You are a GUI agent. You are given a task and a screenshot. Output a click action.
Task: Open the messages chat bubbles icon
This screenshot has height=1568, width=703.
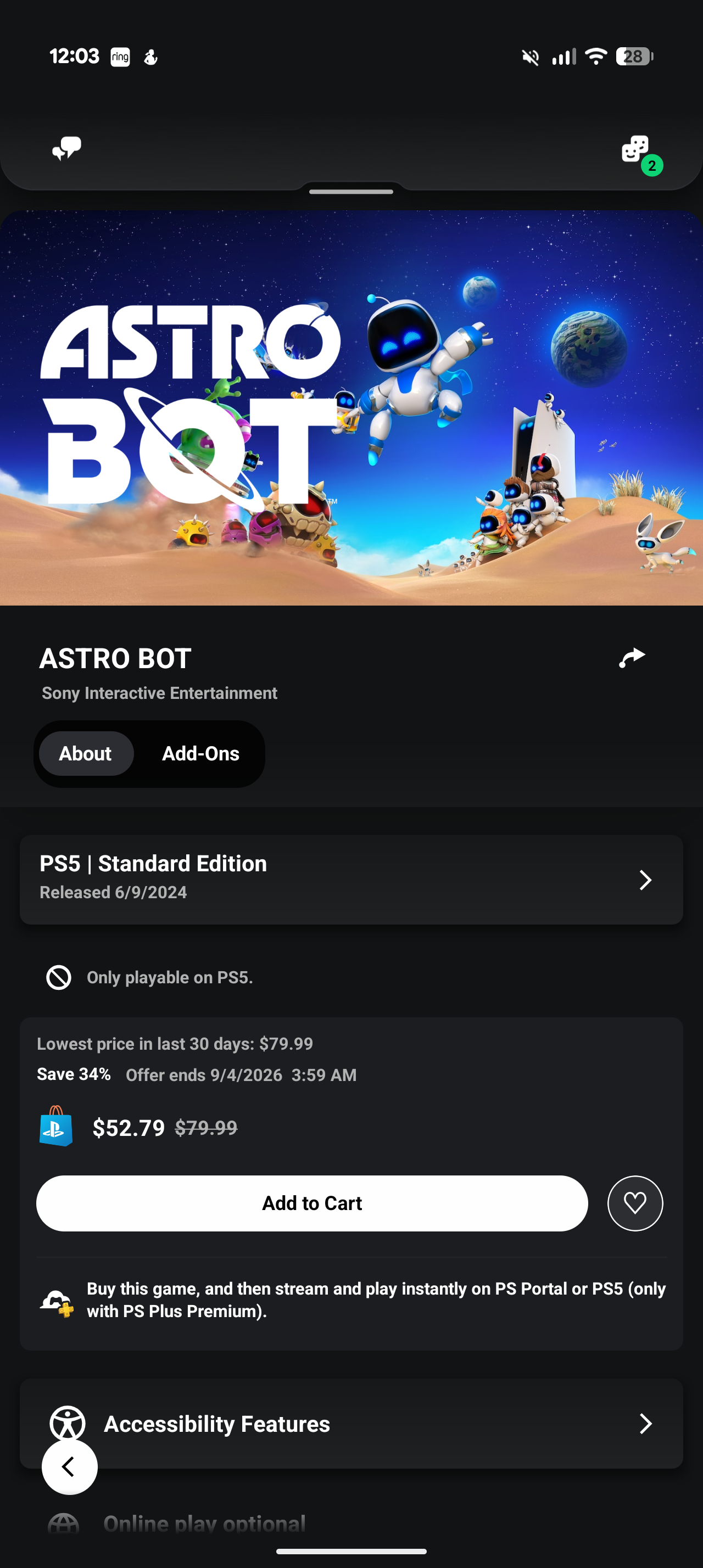click(66, 148)
